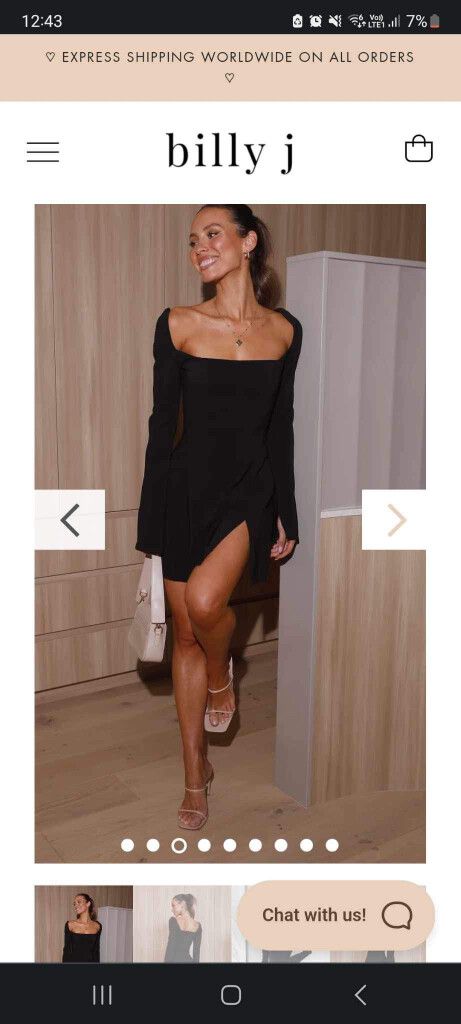461x1024 pixels.
Task: Open the Chat with us bubble
Action: pyautogui.click(x=336, y=915)
